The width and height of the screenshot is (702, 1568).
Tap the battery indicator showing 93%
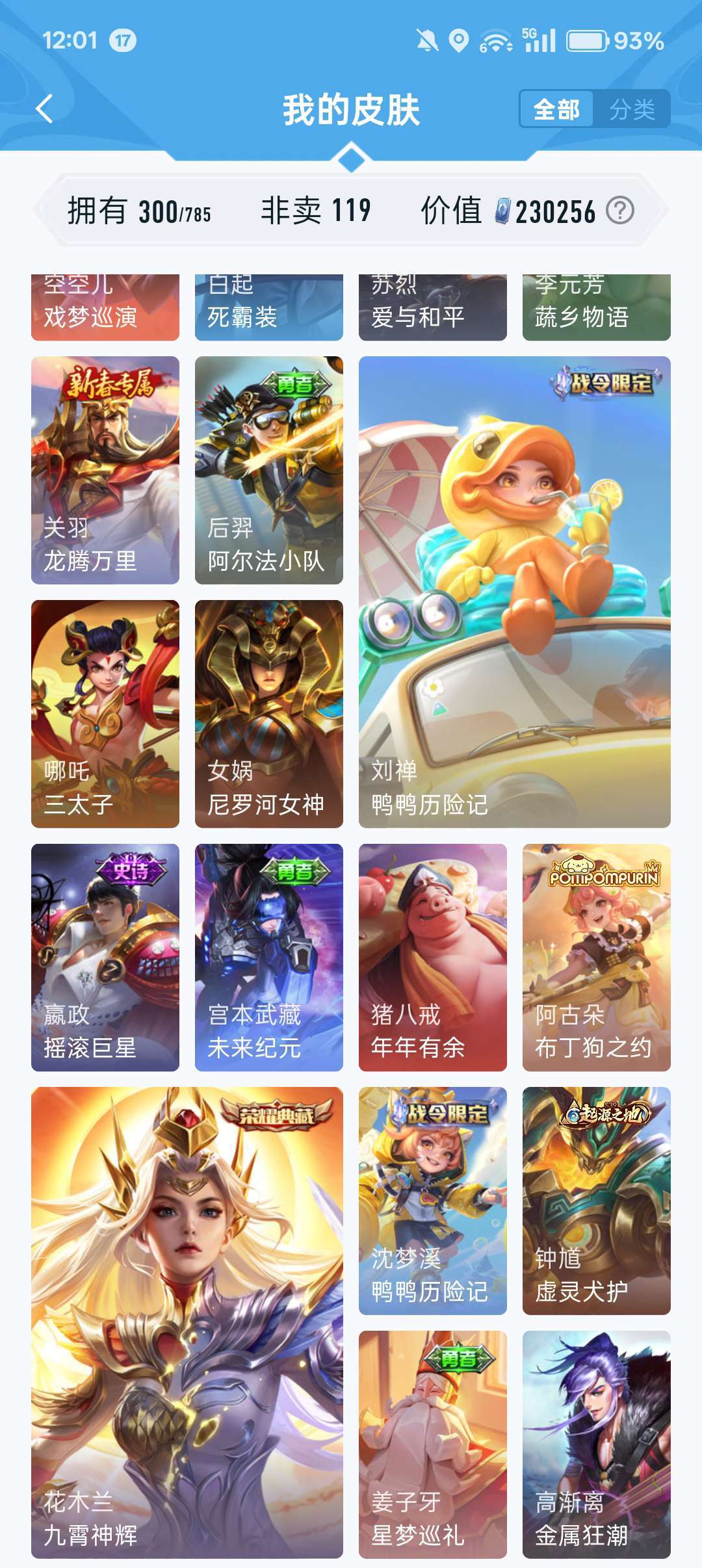click(587, 40)
